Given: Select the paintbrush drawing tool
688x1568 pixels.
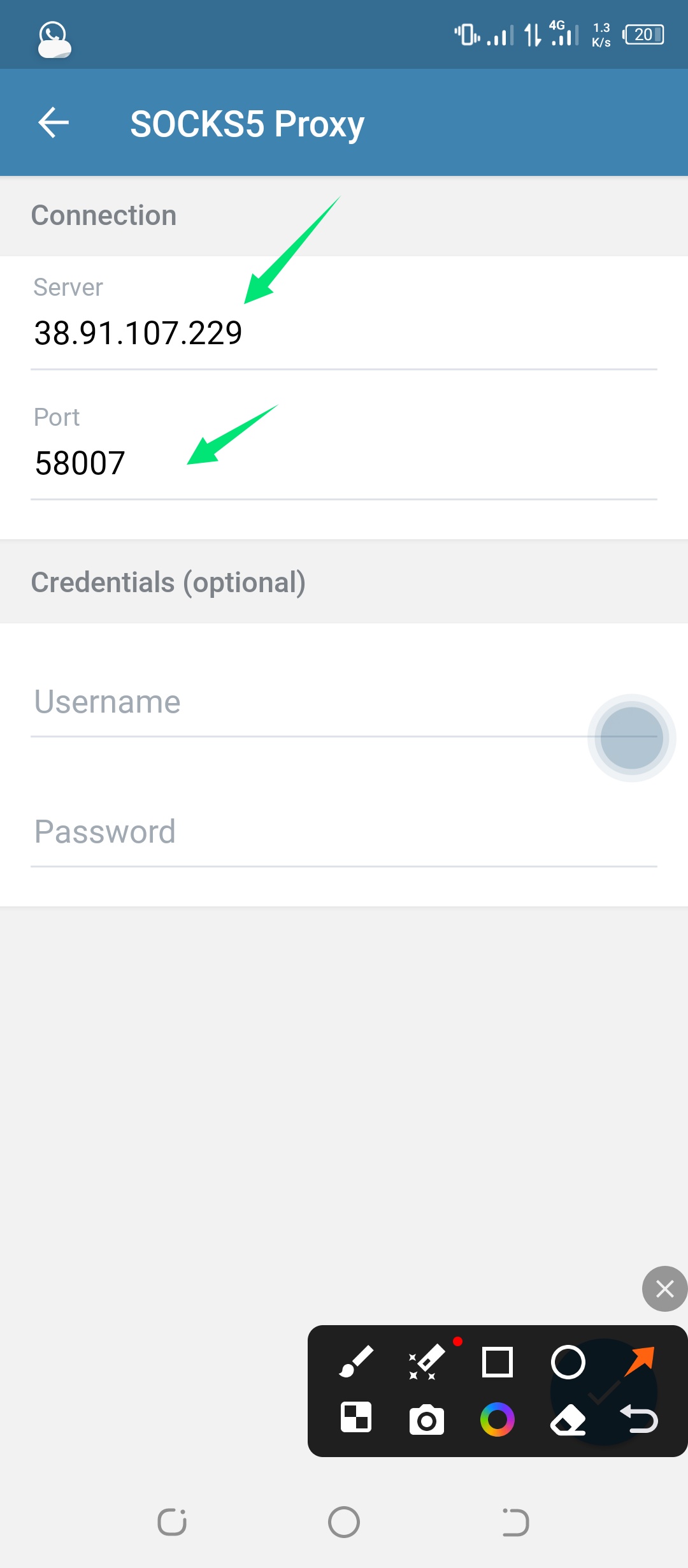Looking at the screenshot, I should point(356,1361).
